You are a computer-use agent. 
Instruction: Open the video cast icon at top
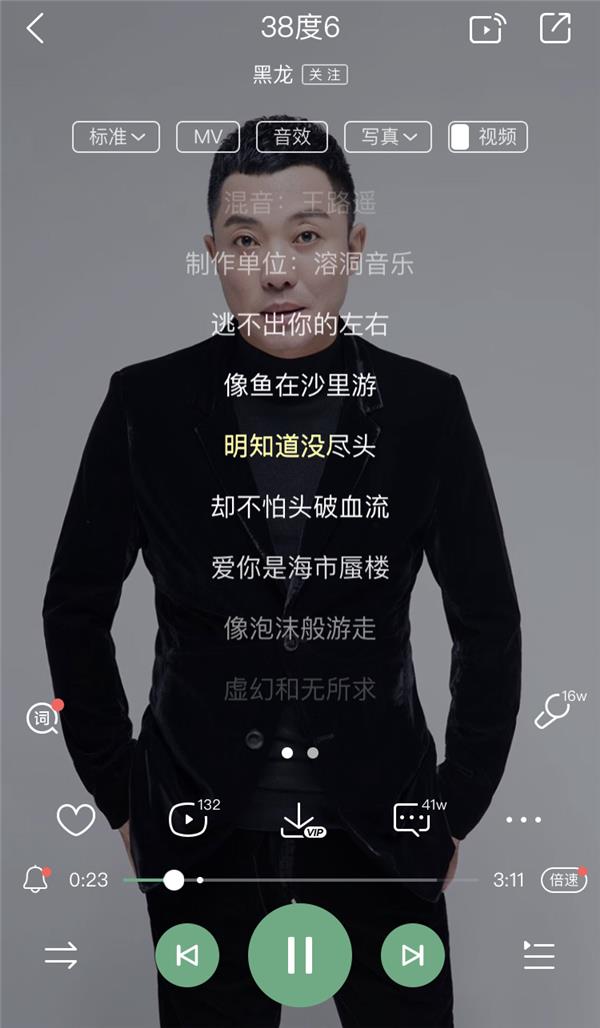coord(487,29)
